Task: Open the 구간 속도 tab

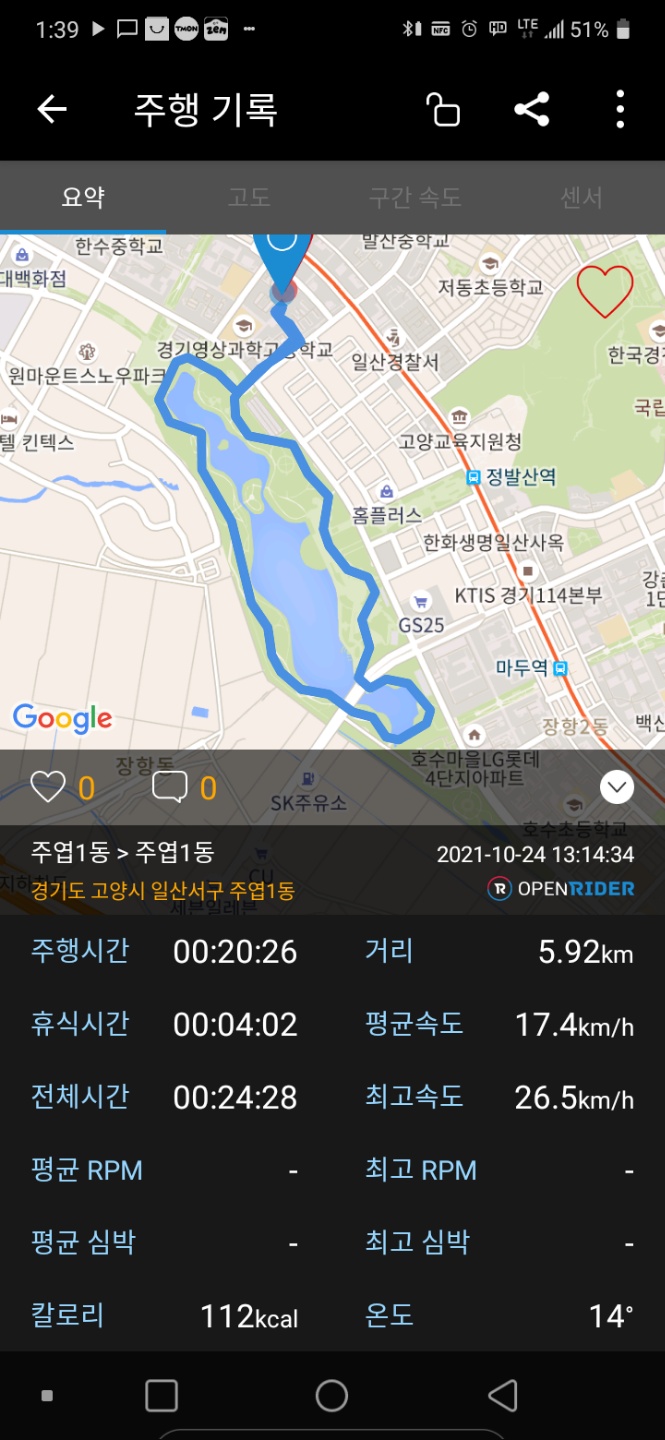Action: (x=415, y=197)
